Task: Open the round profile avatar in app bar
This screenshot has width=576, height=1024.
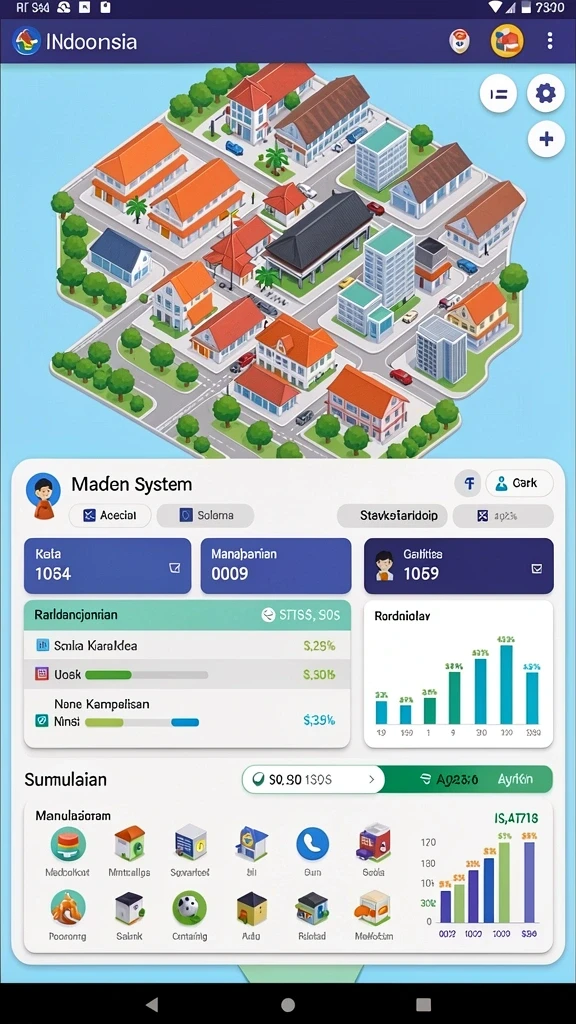Action: (507, 41)
